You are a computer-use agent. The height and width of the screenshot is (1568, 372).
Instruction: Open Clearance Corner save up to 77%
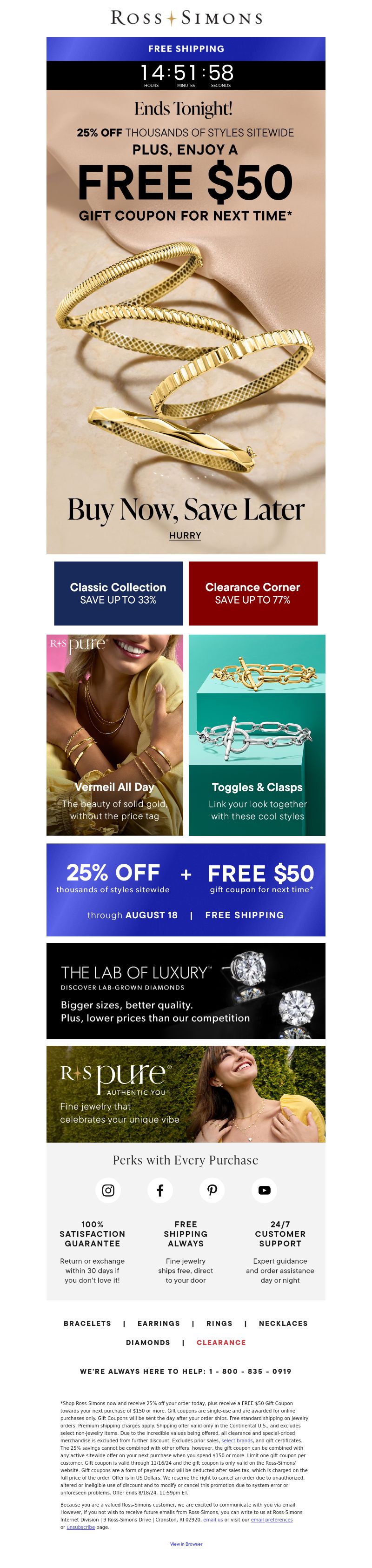253,593
